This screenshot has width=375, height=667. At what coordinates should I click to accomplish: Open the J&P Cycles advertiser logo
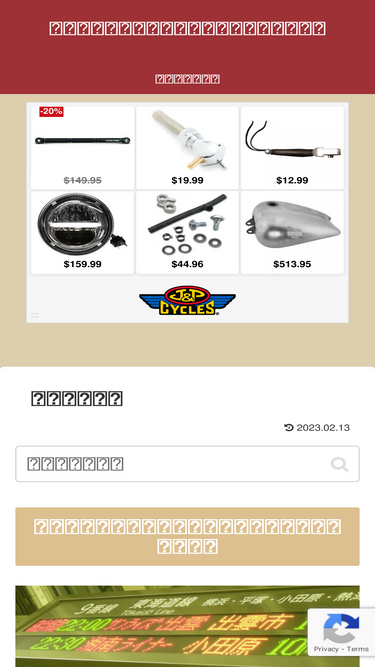click(x=187, y=301)
